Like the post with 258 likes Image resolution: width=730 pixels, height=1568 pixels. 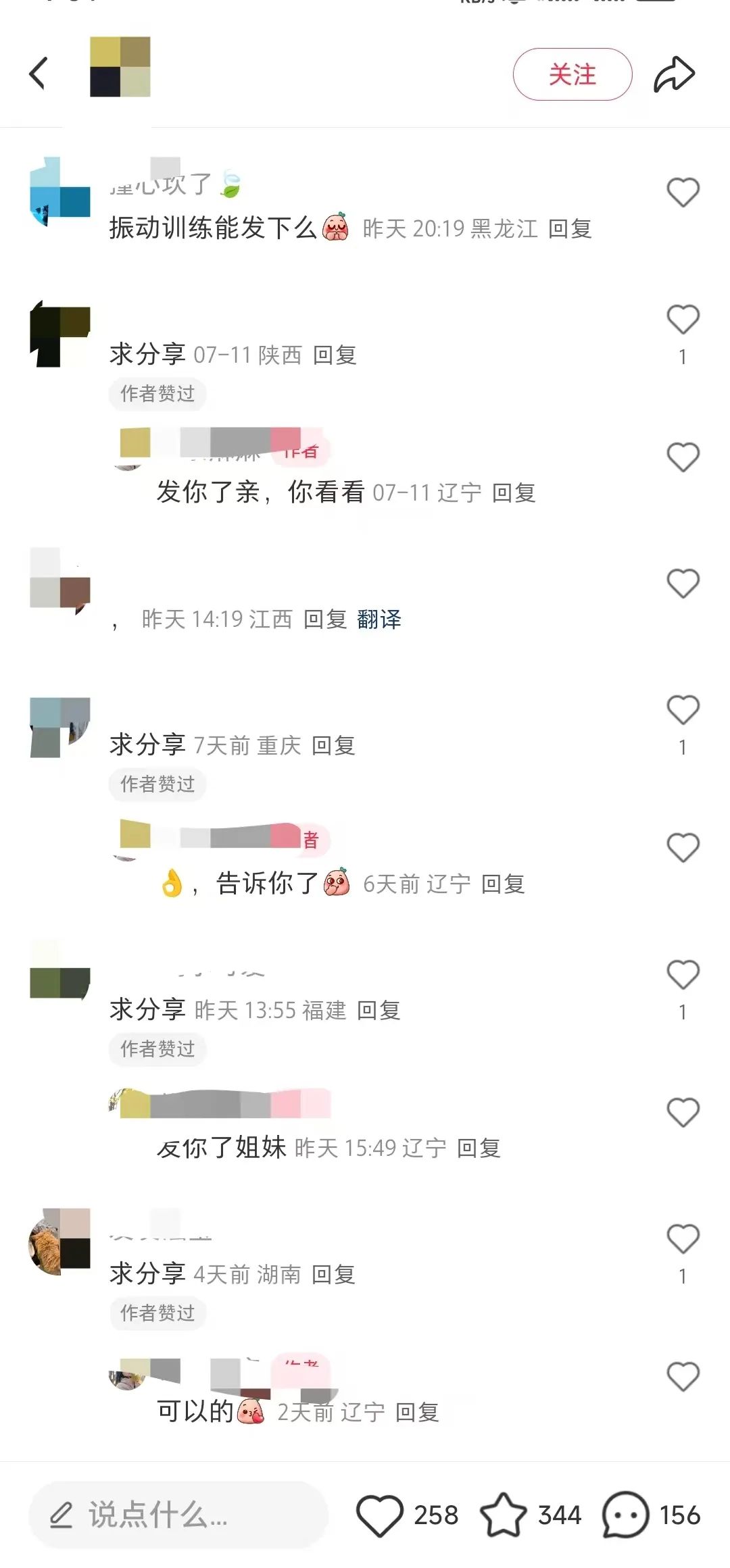pos(380,1515)
